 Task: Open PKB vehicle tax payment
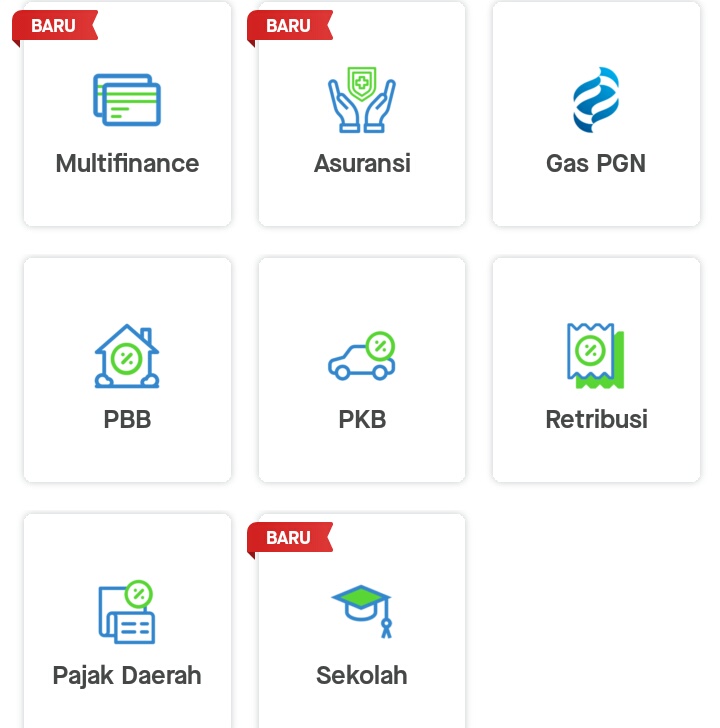pos(362,375)
